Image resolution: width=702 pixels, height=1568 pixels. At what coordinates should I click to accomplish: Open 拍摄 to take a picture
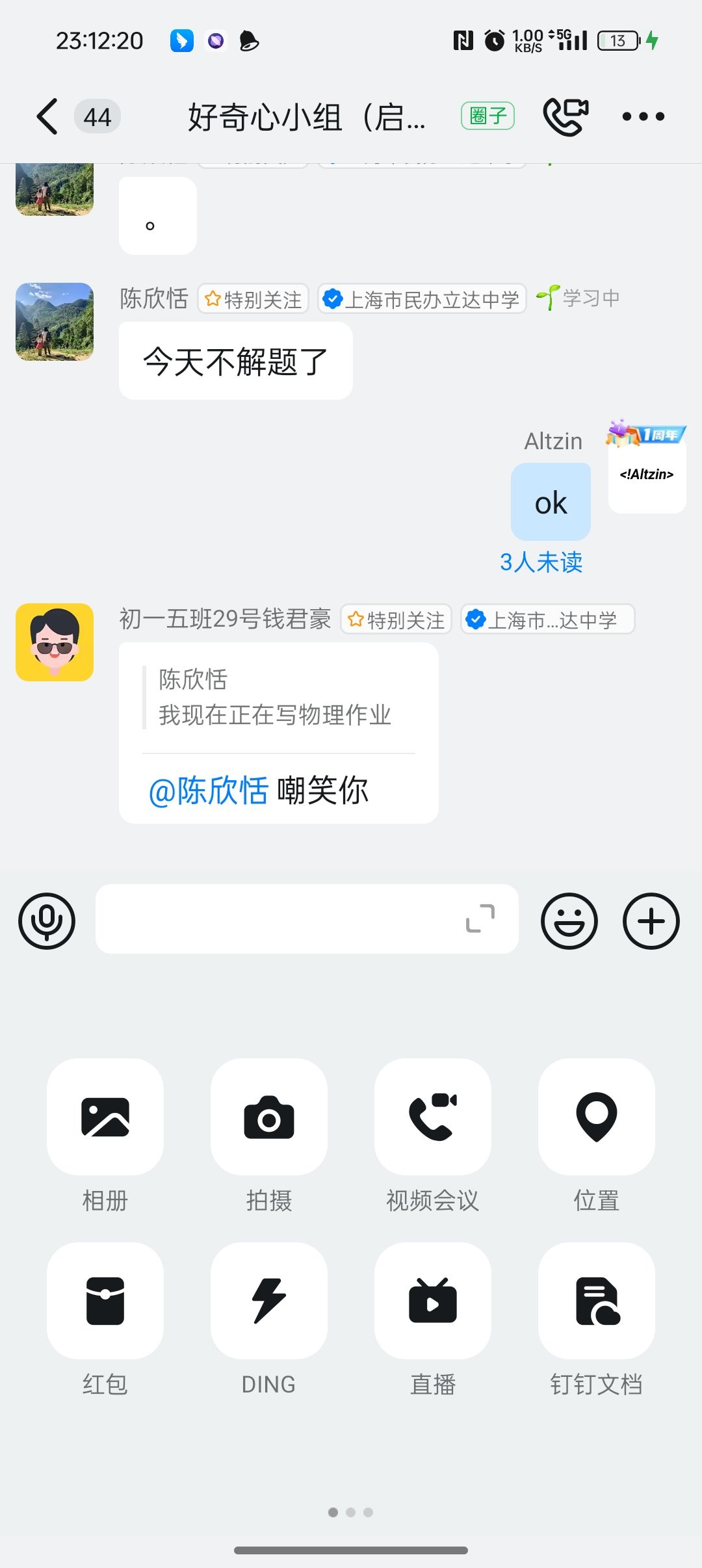(269, 1117)
